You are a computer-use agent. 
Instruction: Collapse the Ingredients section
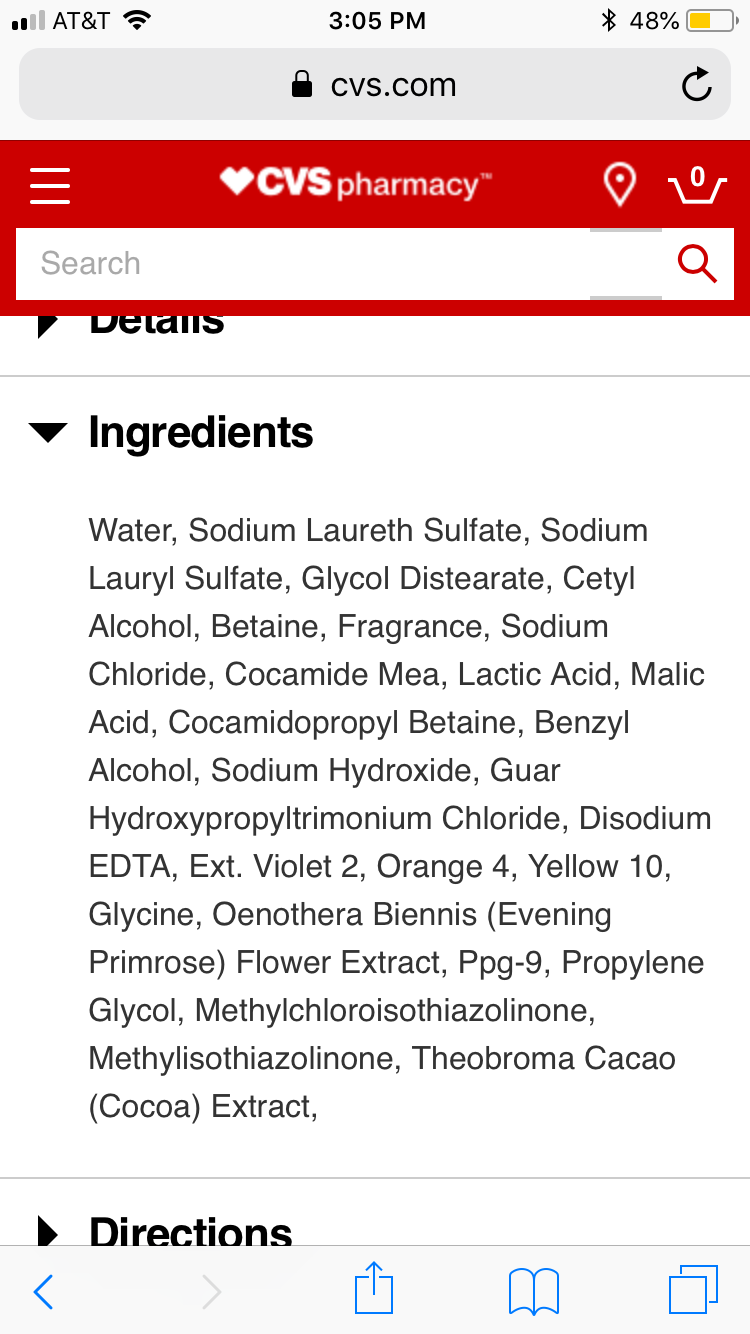tap(170, 432)
